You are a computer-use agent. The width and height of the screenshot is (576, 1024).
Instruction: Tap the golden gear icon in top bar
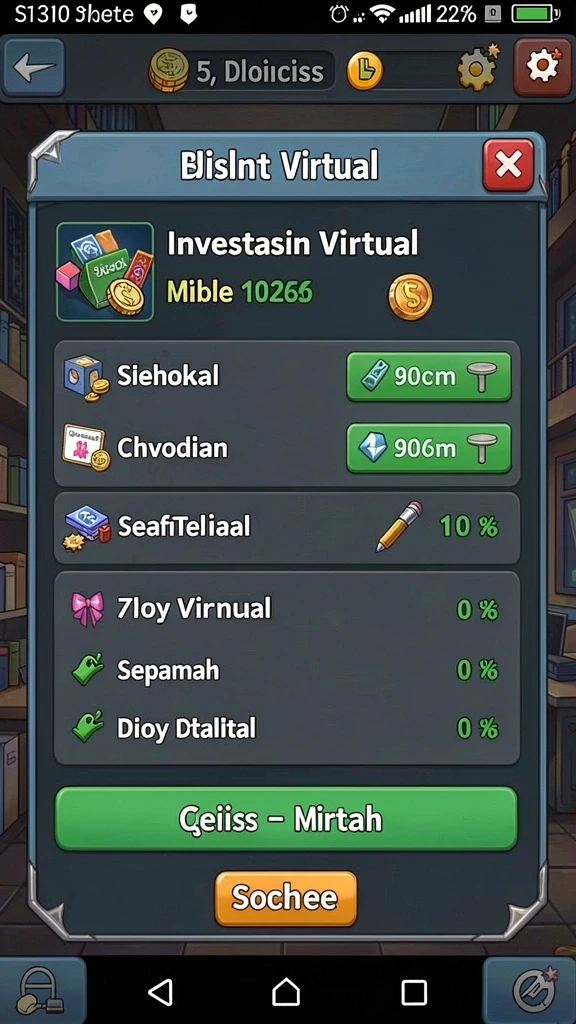tap(478, 67)
